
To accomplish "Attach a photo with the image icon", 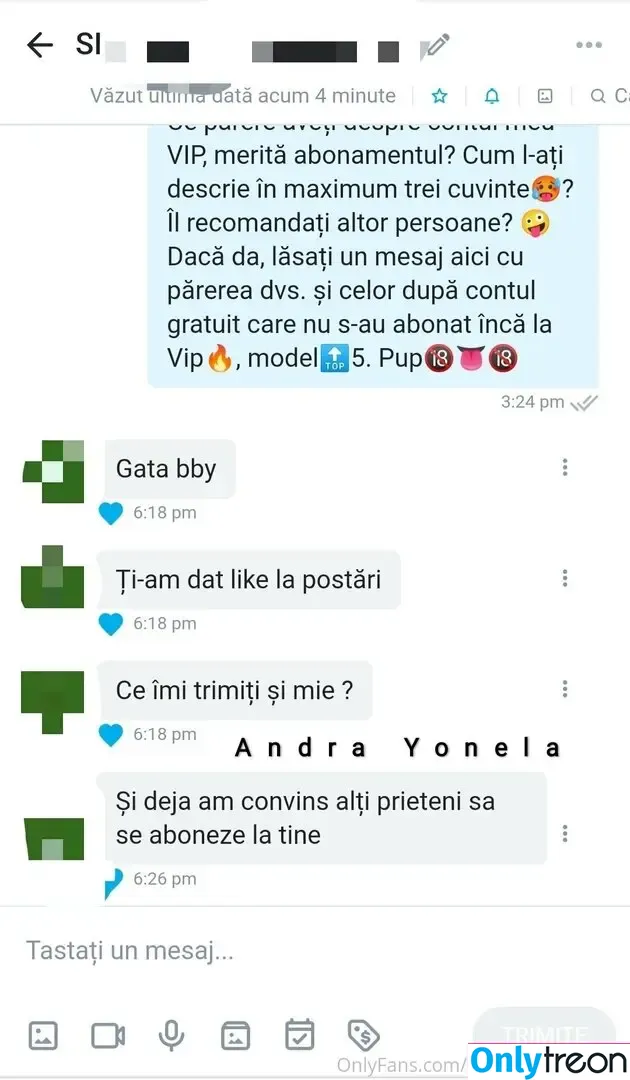I will click(x=43, y=1035).
